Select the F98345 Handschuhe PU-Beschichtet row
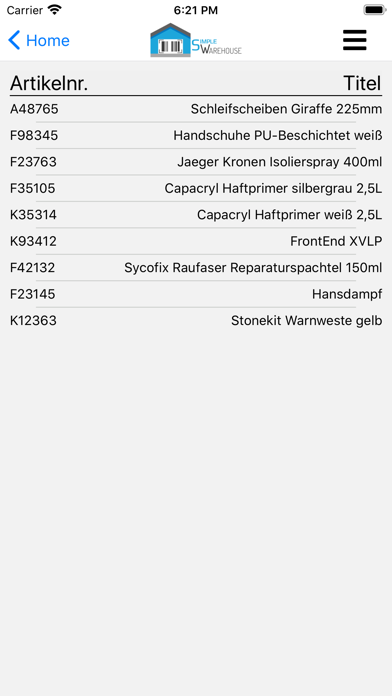This screenshot has width=392, height=696. click(196, 135)
